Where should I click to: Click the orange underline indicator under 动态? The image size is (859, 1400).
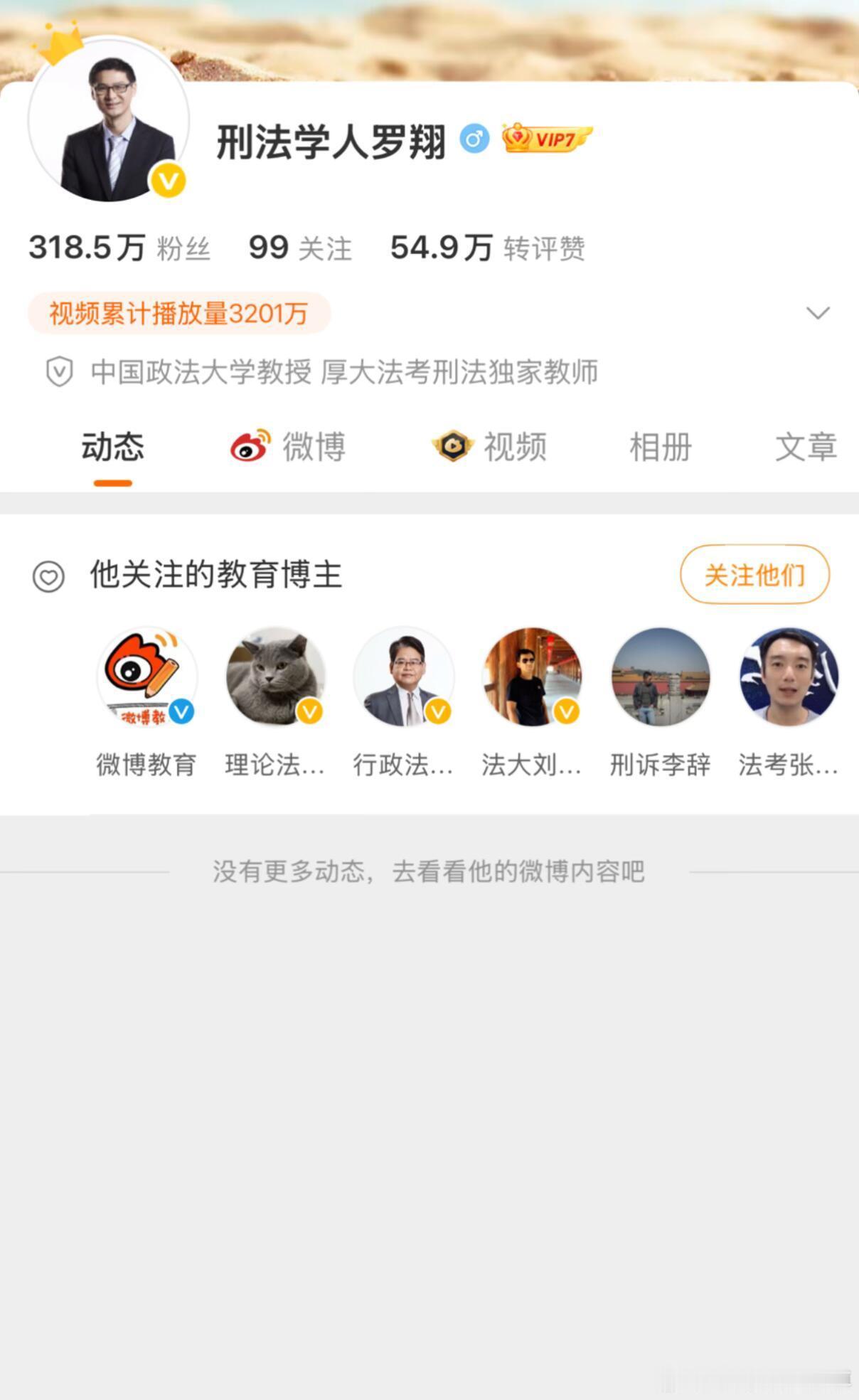(x=111, y=484)
